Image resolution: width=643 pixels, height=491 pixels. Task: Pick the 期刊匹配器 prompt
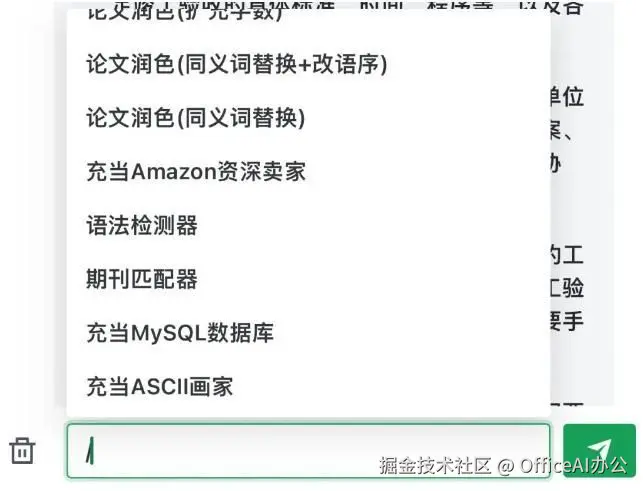142,279
